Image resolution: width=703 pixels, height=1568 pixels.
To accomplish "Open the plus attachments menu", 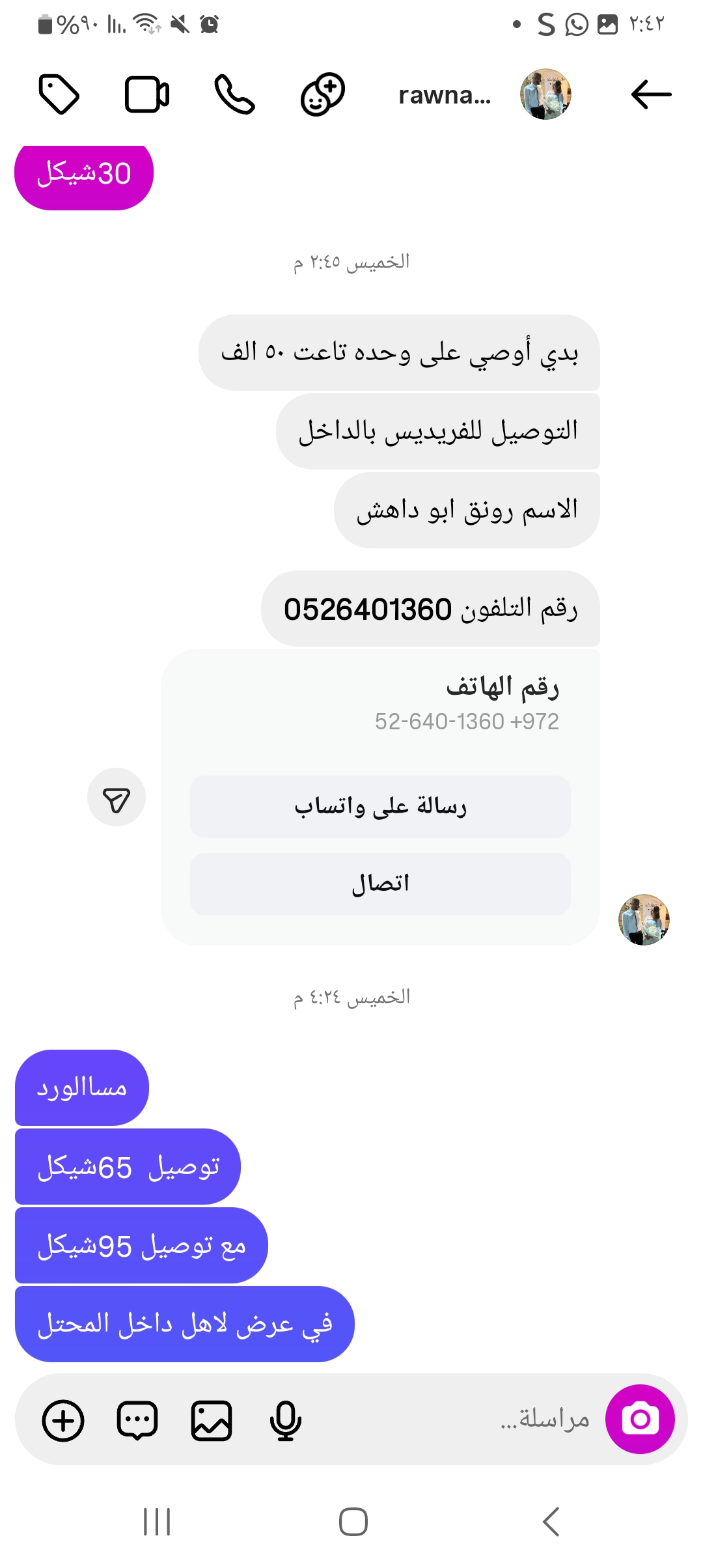I will coord(63,1420).
